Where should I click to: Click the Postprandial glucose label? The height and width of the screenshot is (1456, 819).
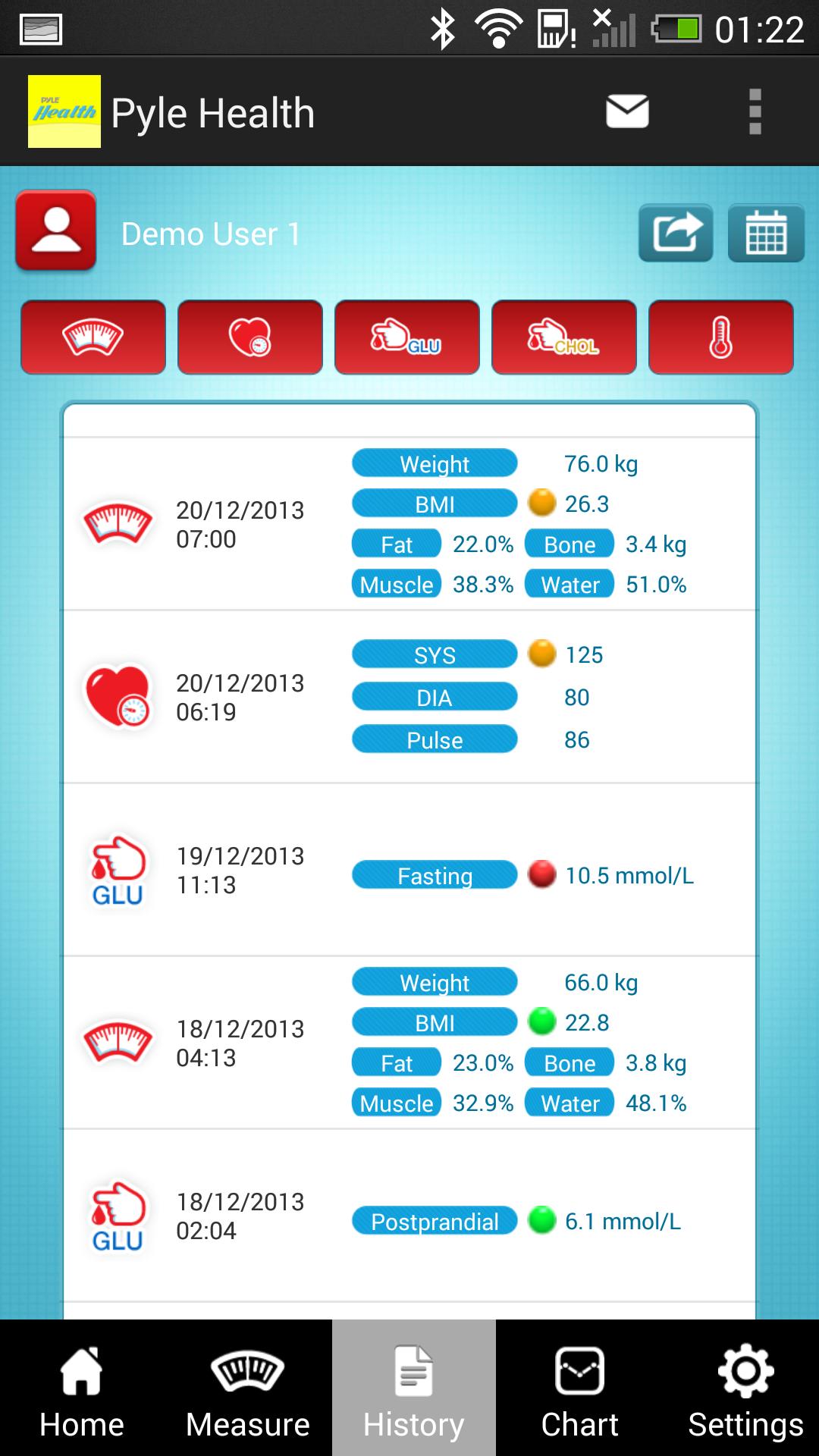[434, 1221]
